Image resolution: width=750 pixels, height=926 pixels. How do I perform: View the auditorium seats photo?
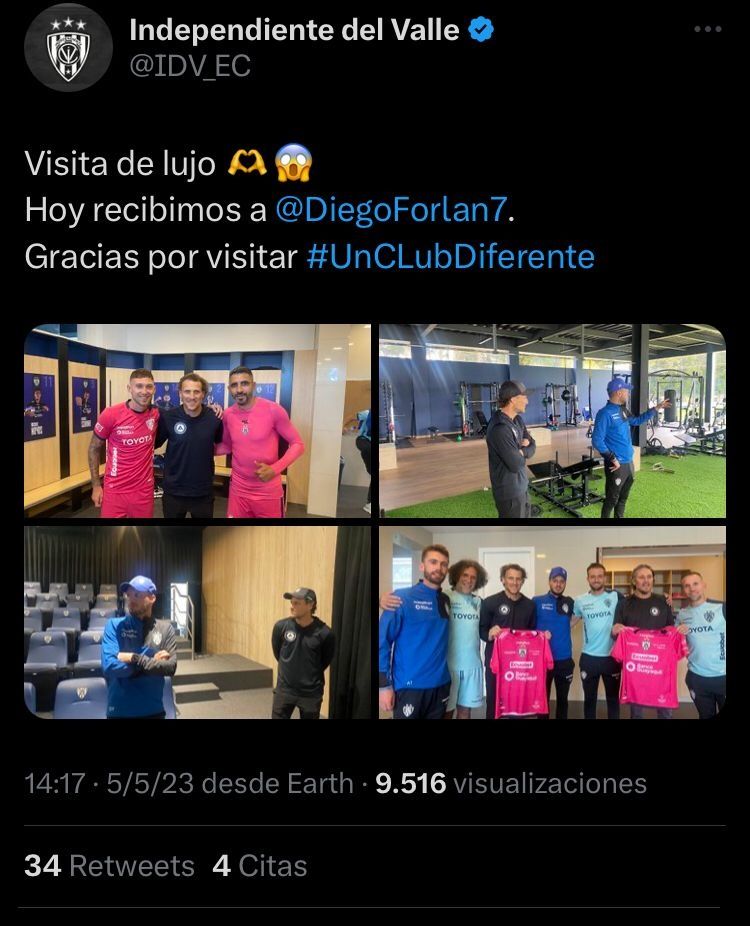[197, 623]
